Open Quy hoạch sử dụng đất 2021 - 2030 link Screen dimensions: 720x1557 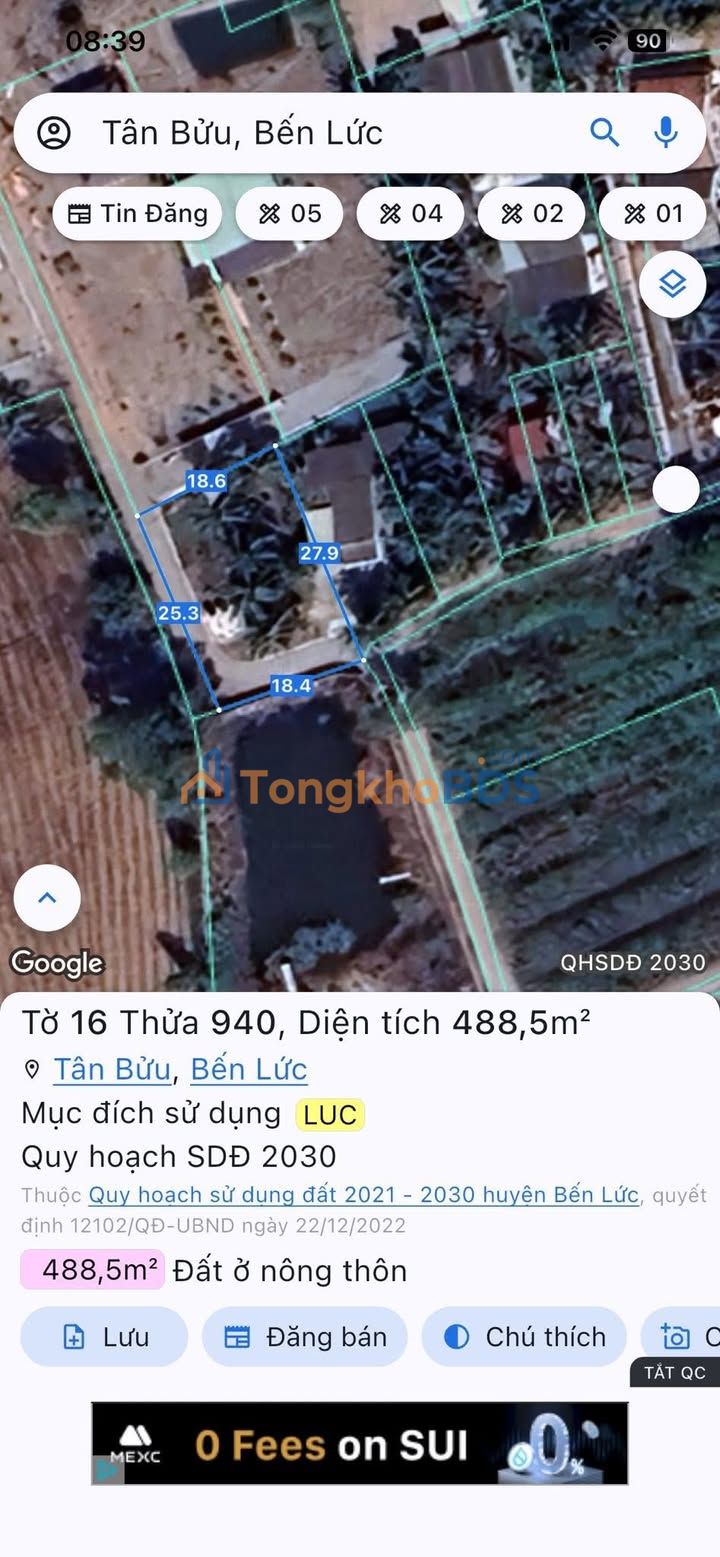tap(363, 1195)
